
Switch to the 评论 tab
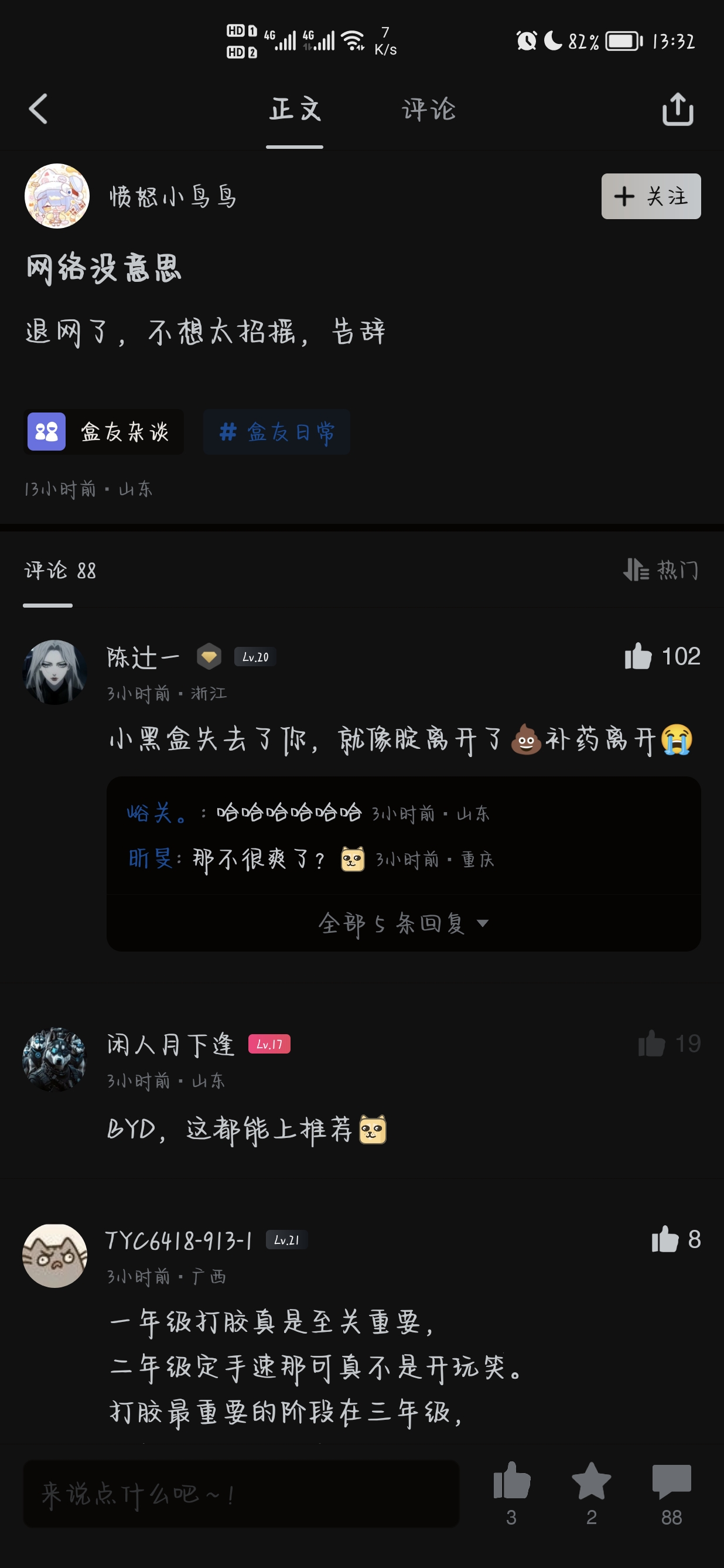pos(428,110)
